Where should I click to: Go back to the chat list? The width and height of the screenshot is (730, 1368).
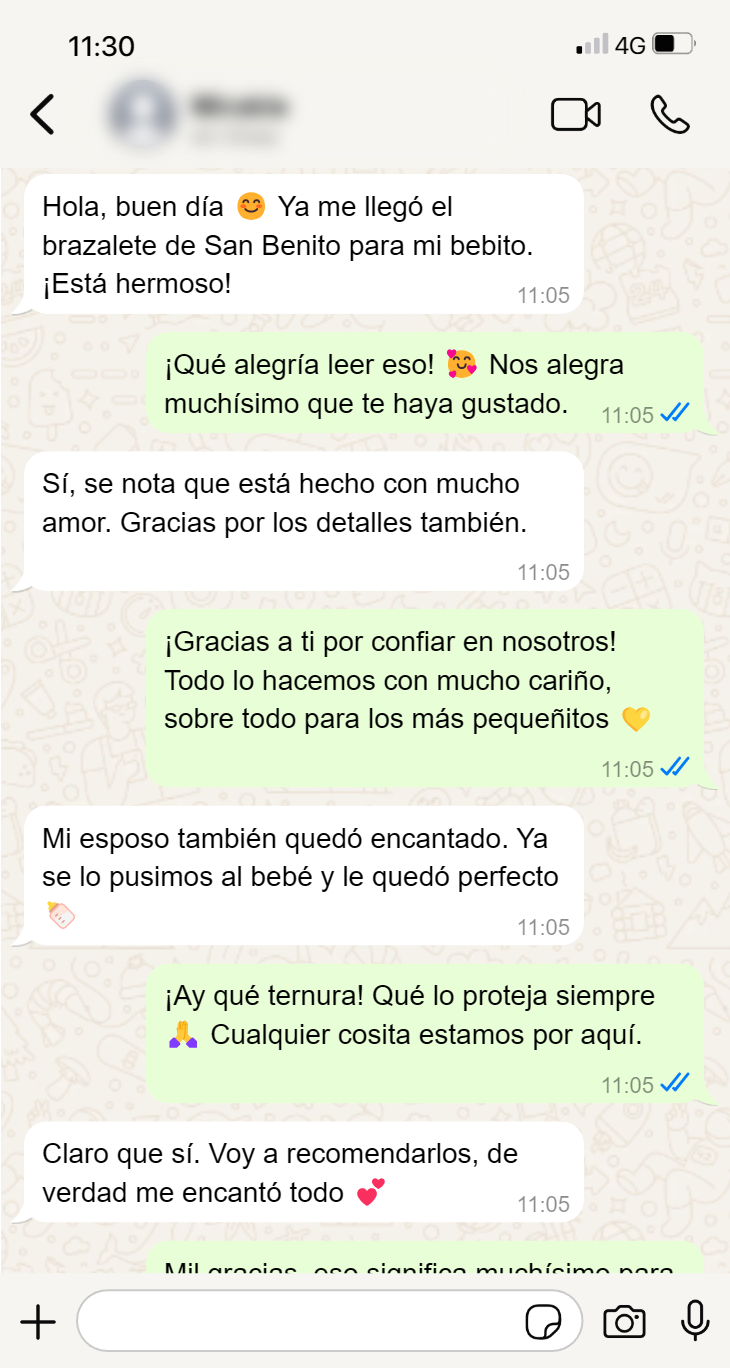pos(42,114)
